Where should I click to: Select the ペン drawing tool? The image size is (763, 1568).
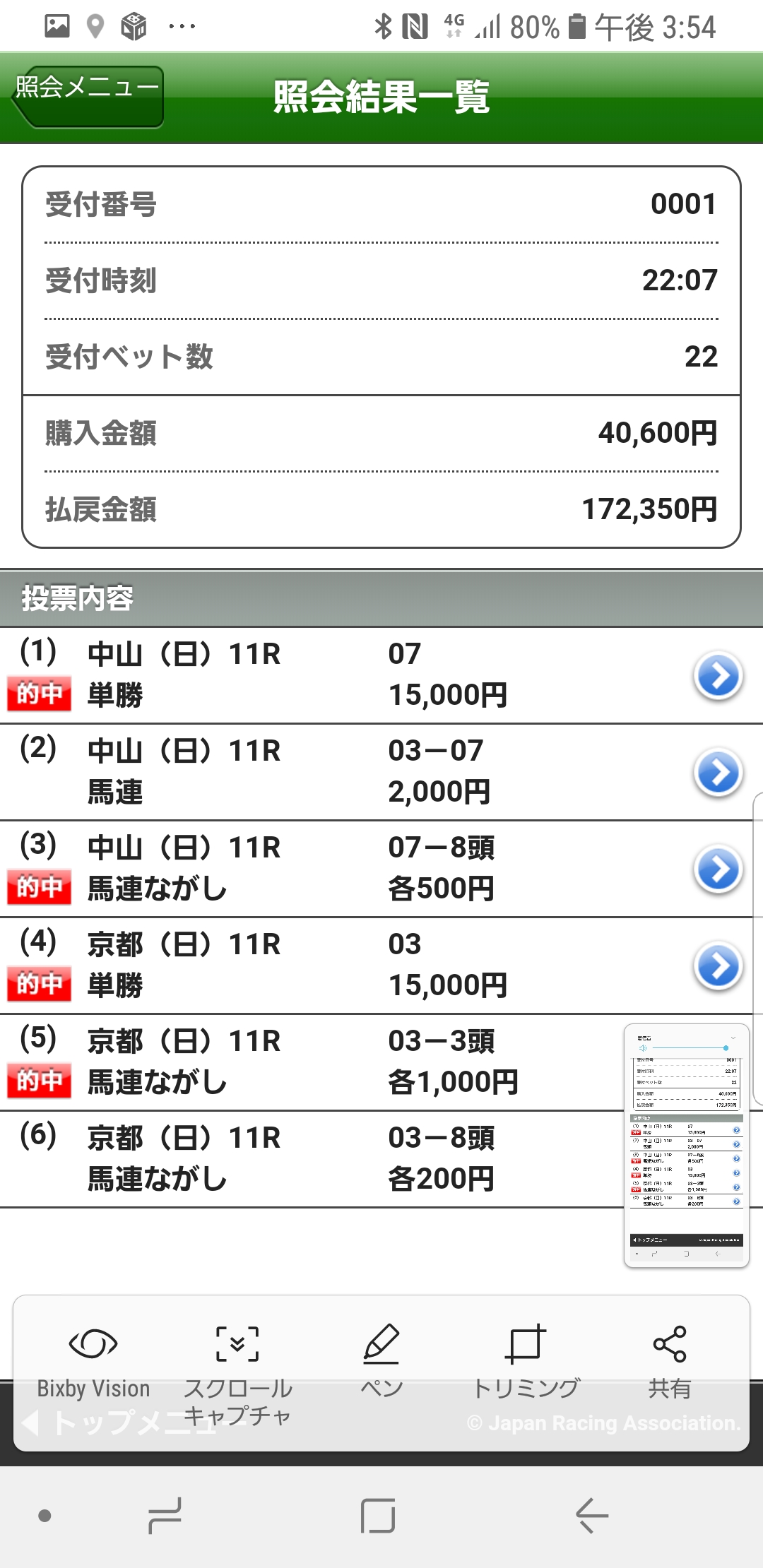(381, 1360)
